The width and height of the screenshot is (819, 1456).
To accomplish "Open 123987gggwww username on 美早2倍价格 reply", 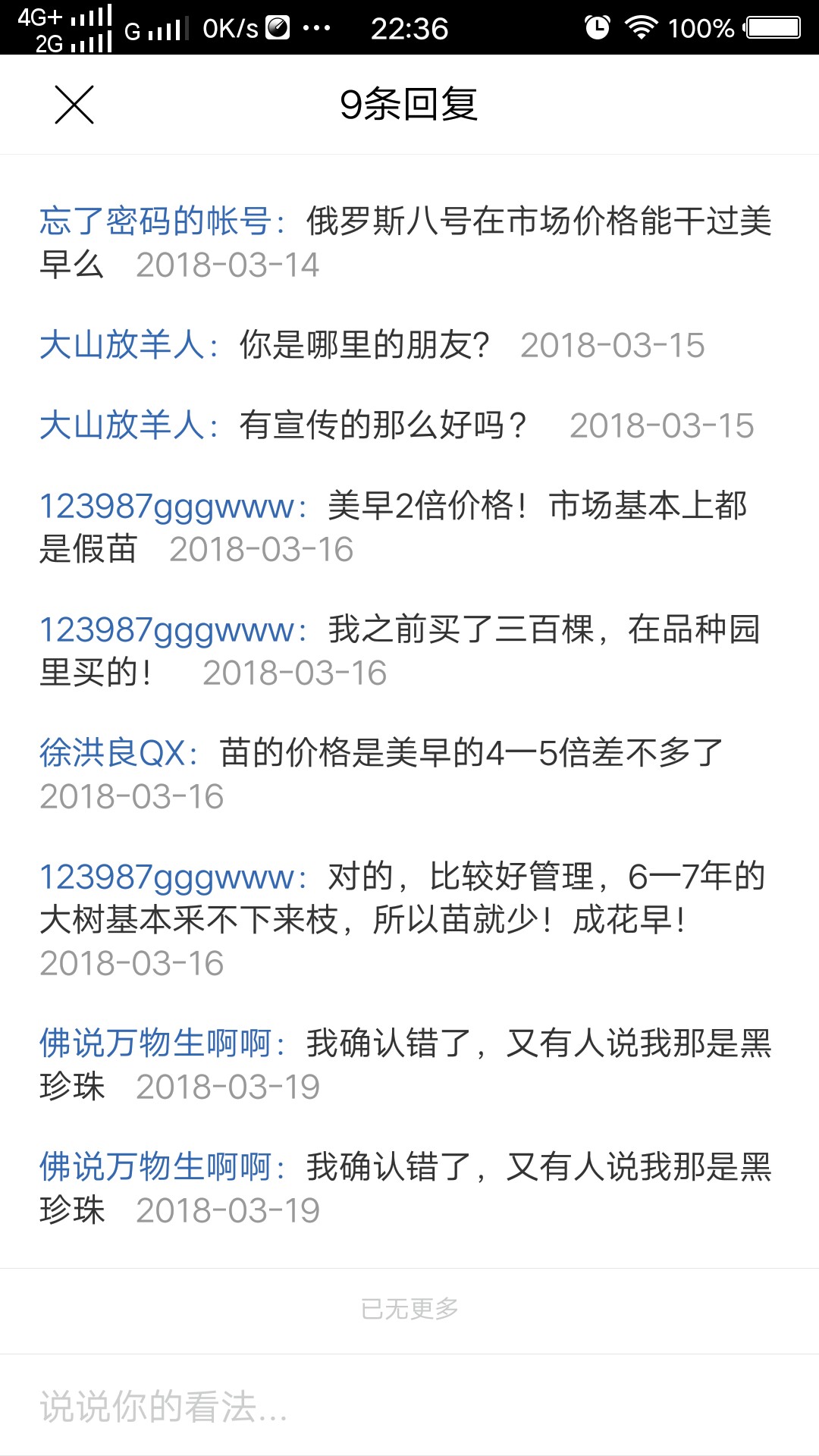I will click(167, 507).
